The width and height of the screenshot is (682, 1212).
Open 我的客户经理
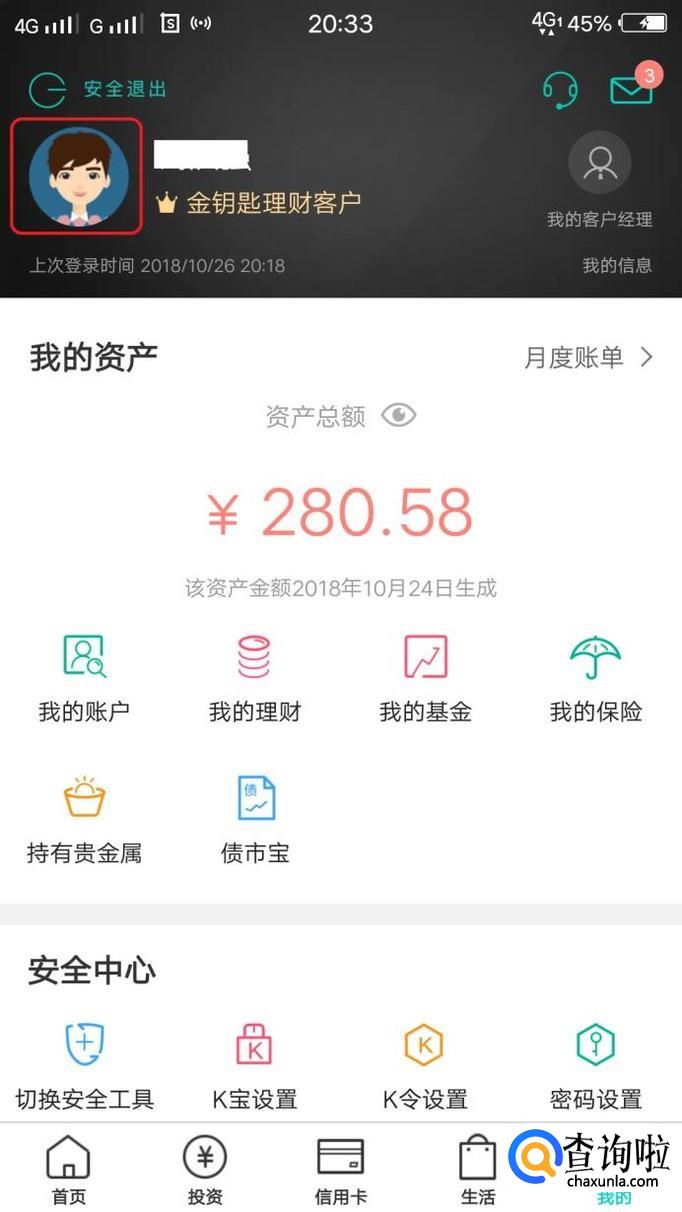[599, 179]
